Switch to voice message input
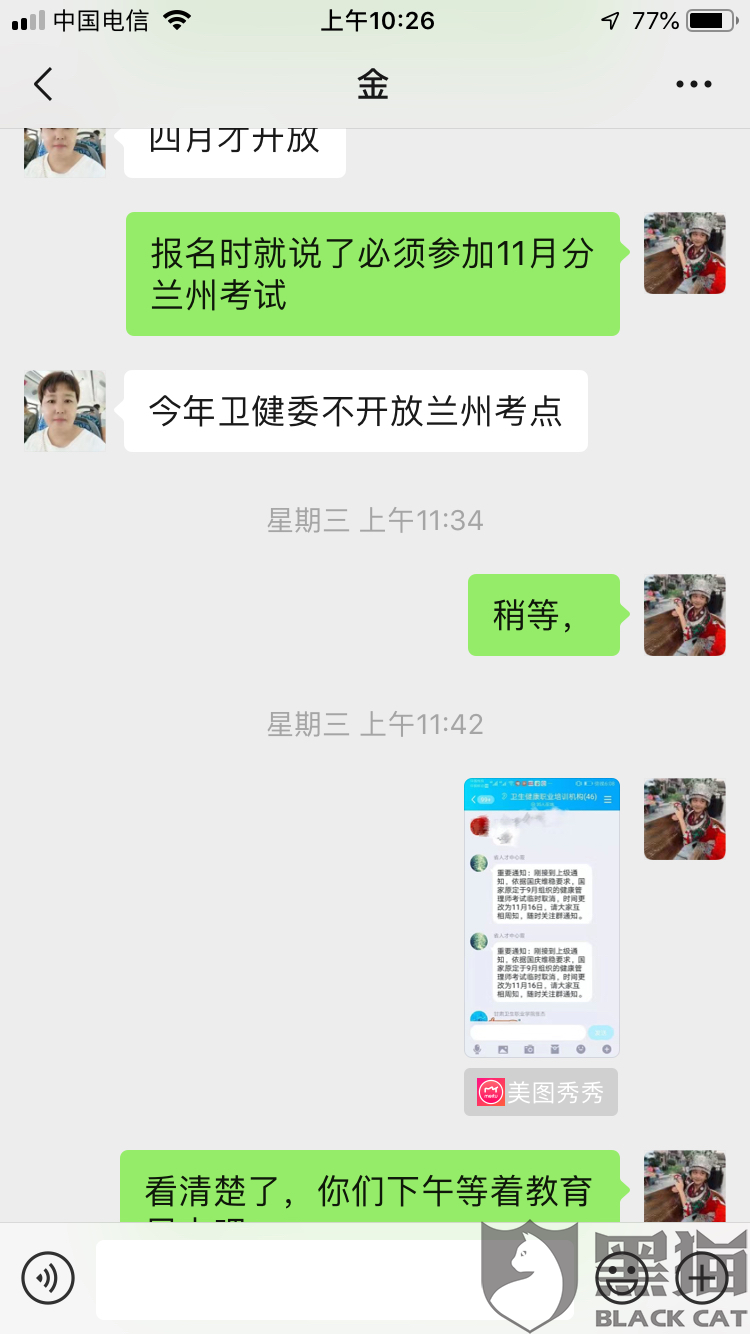 (48, 1277)
